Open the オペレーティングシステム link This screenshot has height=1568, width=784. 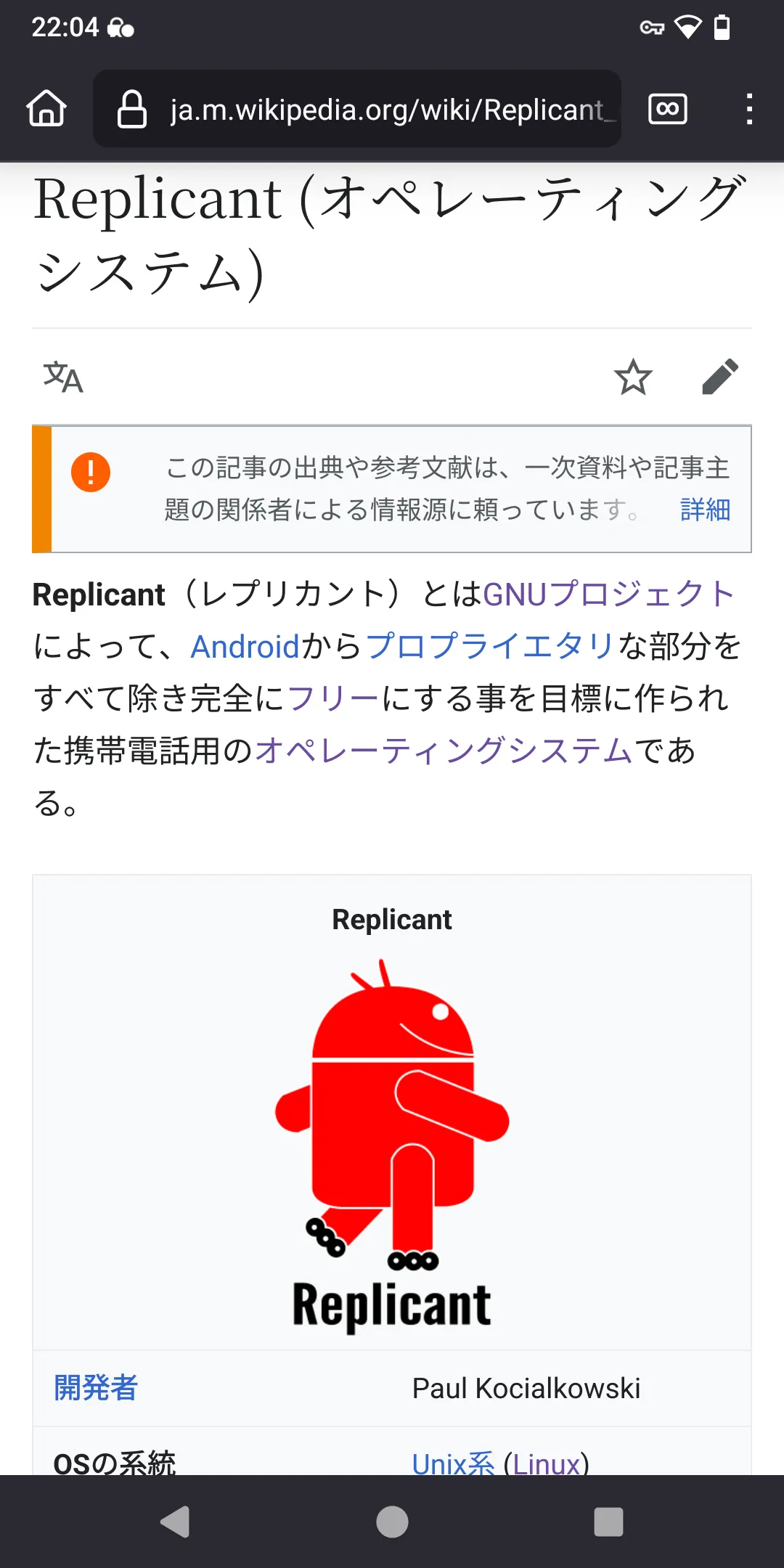(444, 751)
